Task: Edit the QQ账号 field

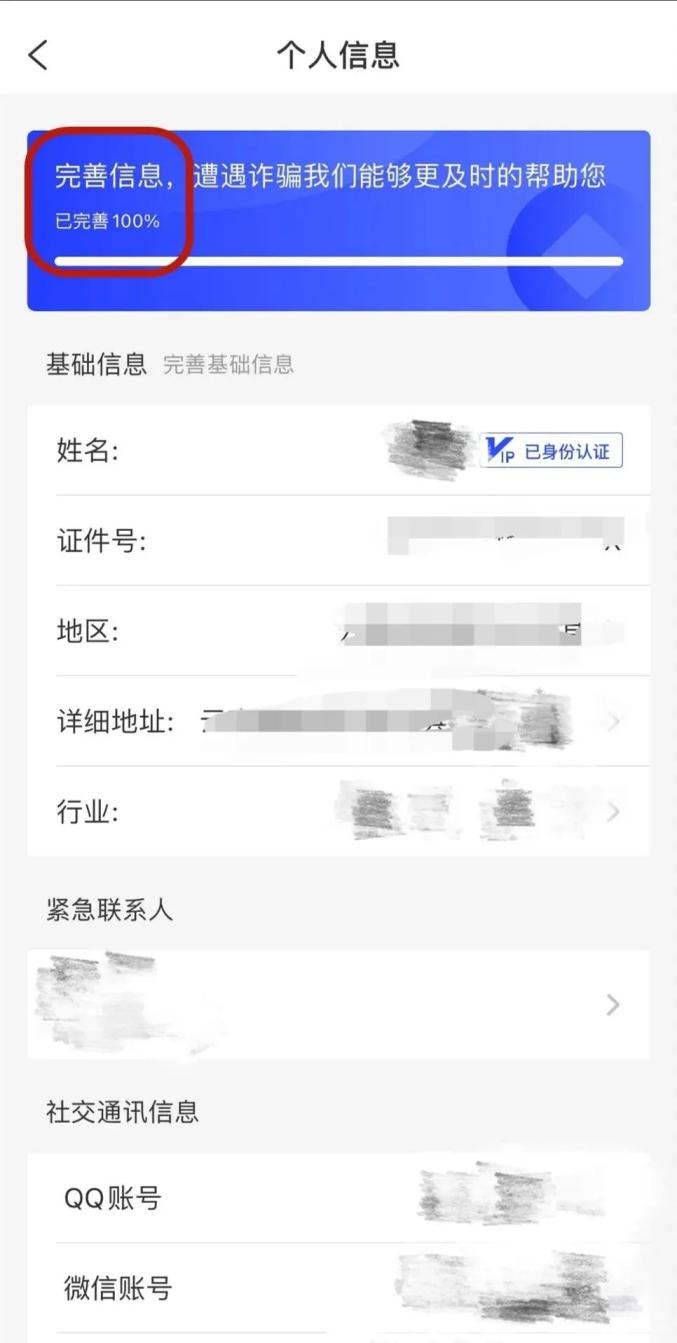Action: pyautogui.click(x=338, y=1197)
